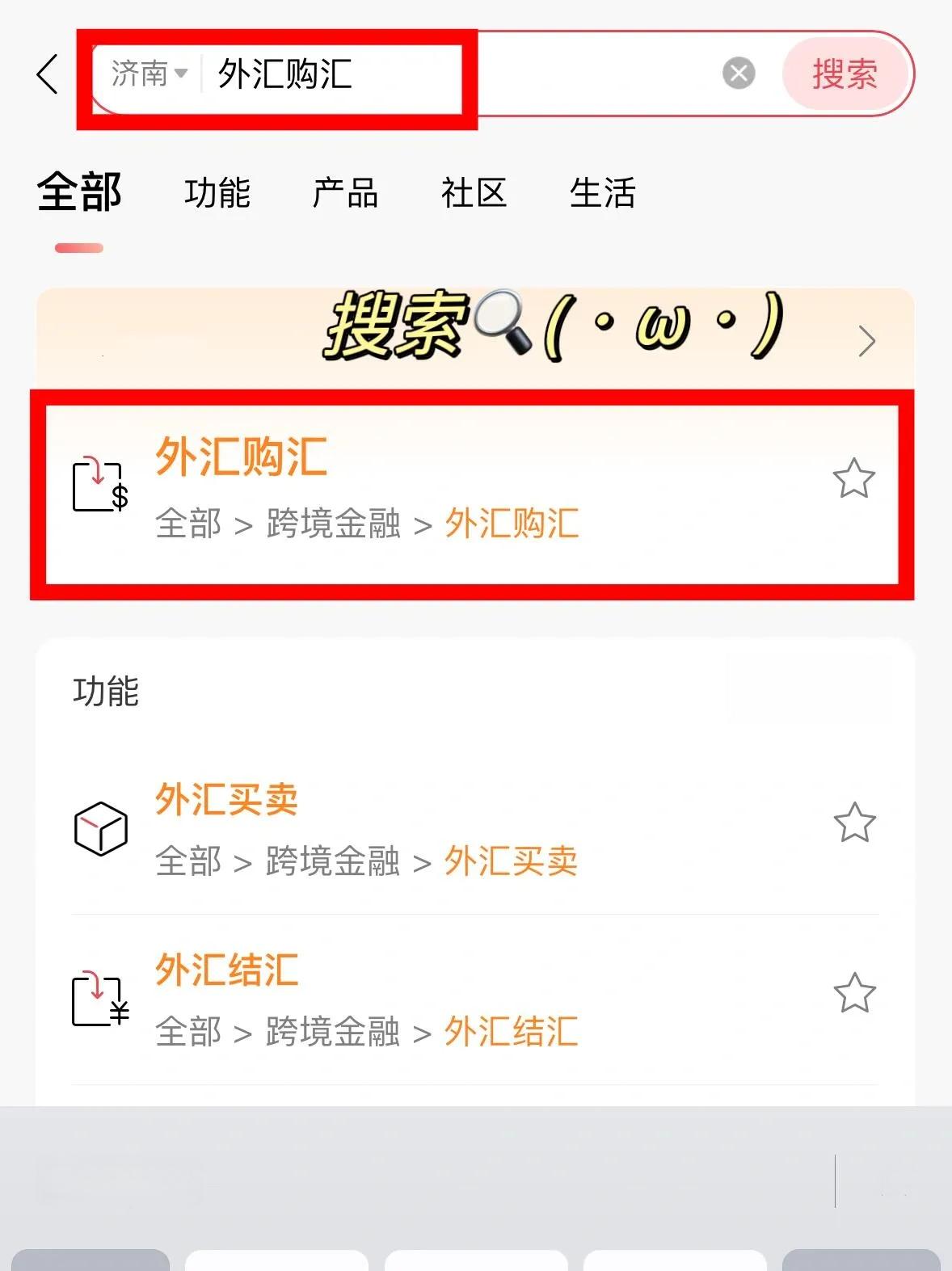Open the 生活 tab
The width and height of the screenshot is (952, 1271).
click(x=602, y=194)
